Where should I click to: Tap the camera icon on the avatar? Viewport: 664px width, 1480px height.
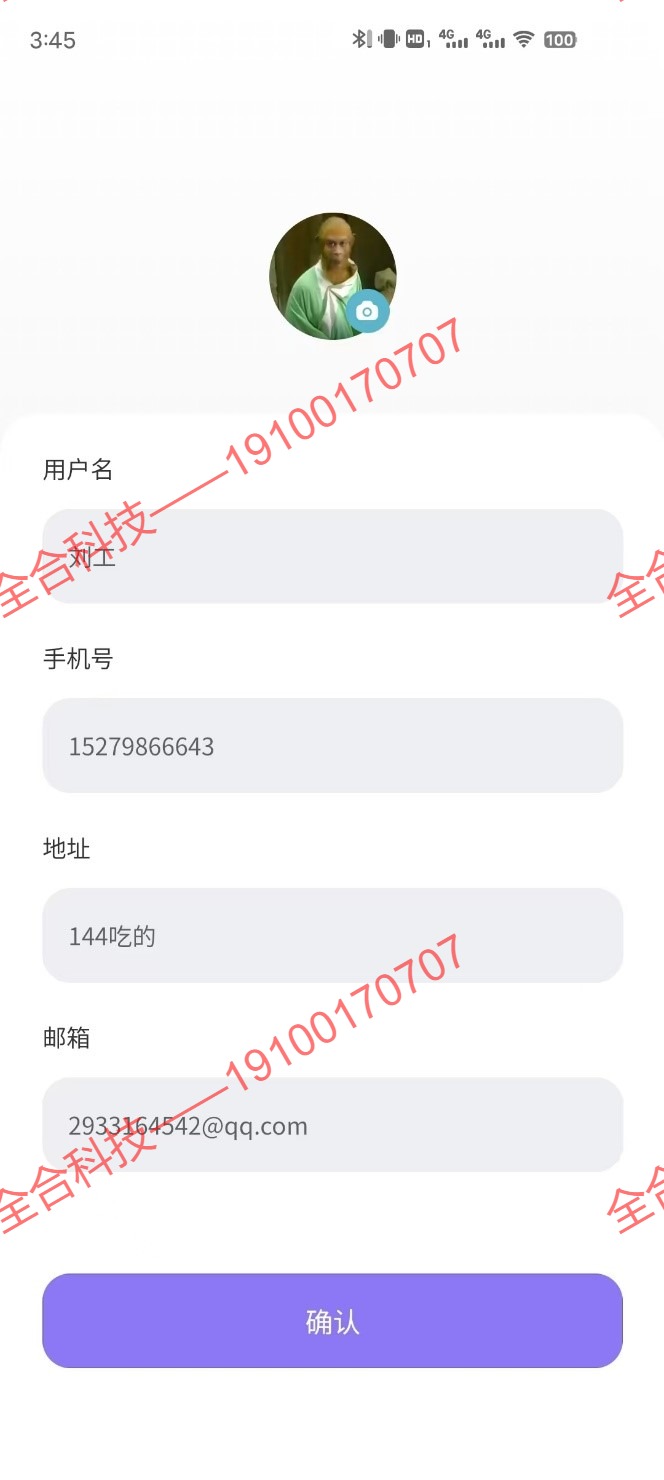[367, 312]
